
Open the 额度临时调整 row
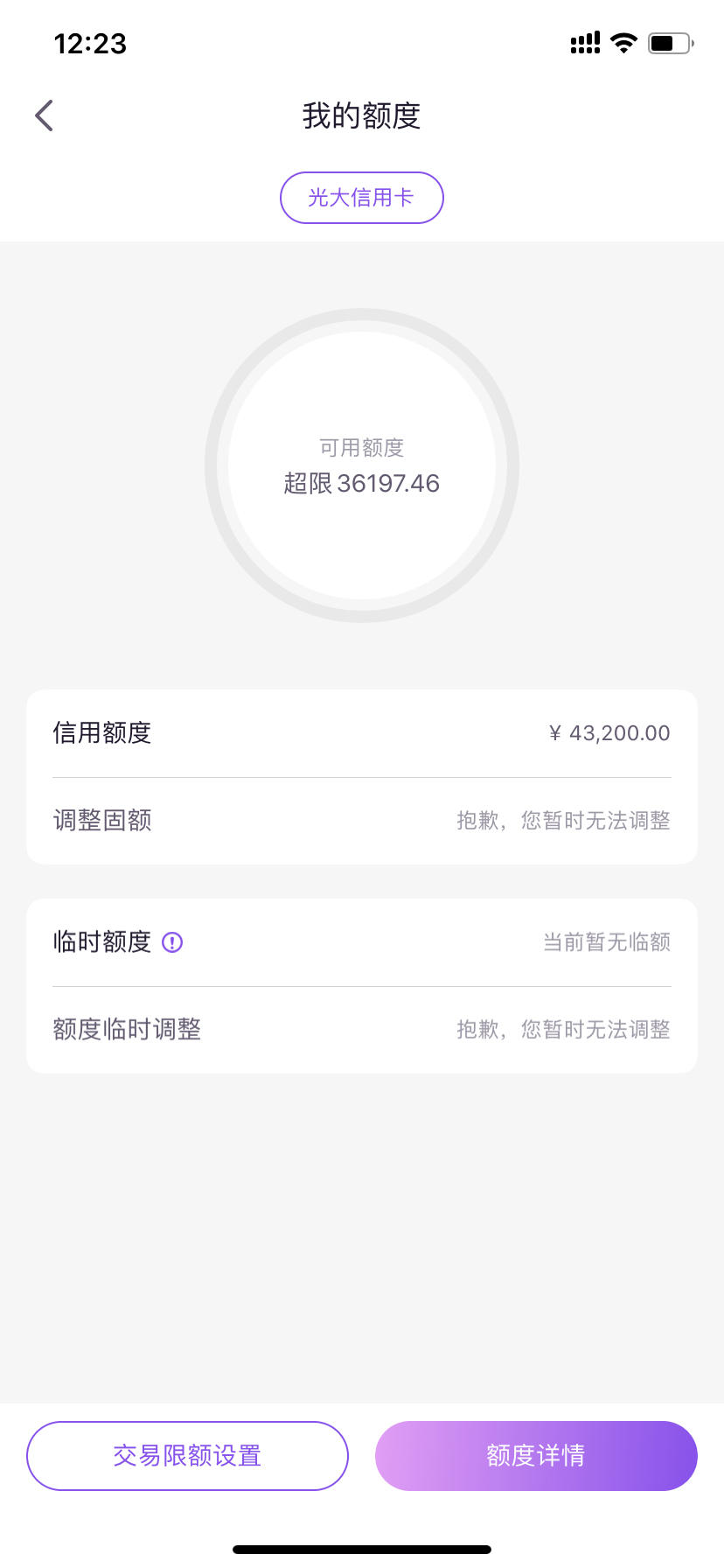tap(362, 1030)
